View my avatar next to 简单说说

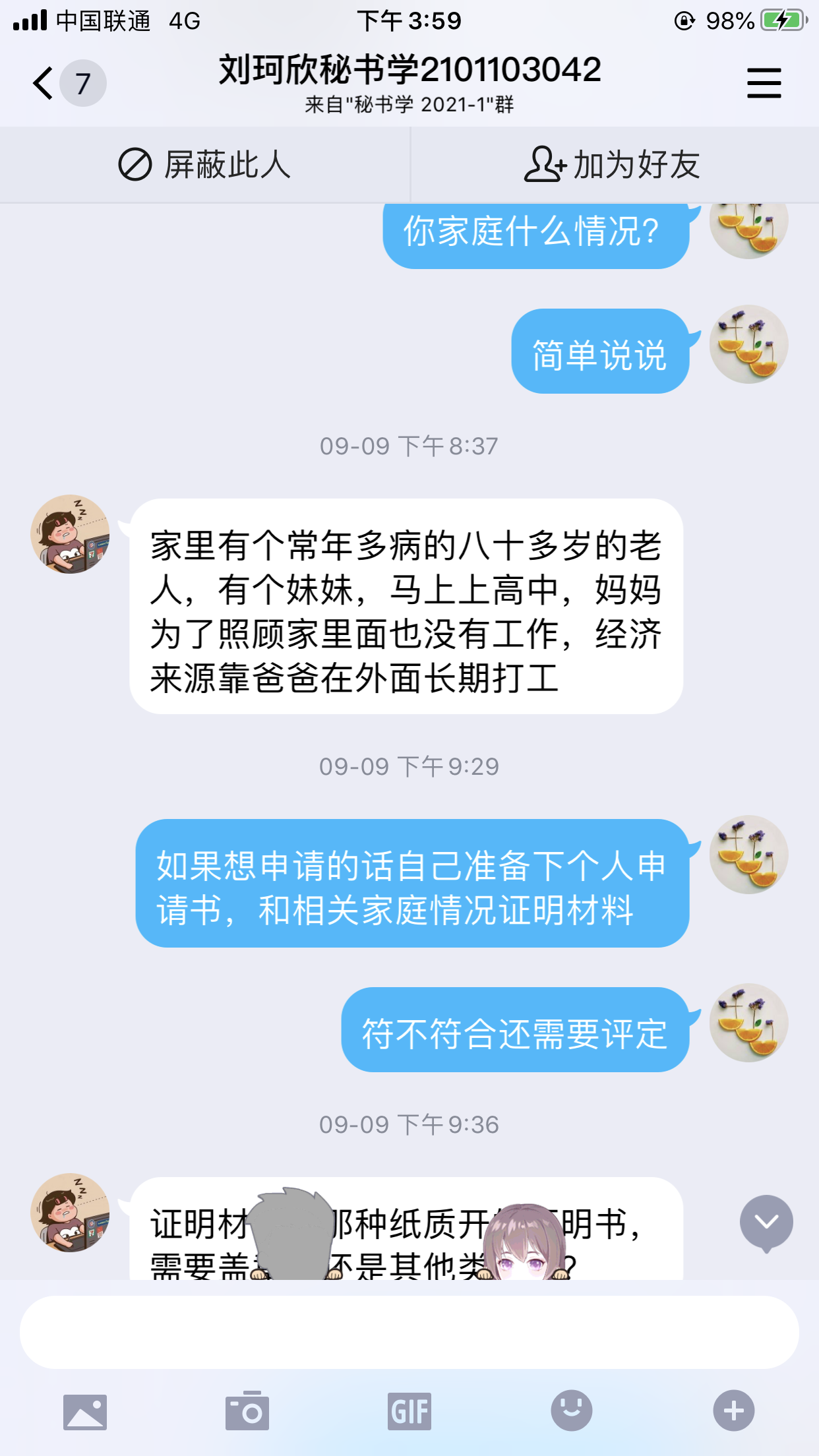748,344
